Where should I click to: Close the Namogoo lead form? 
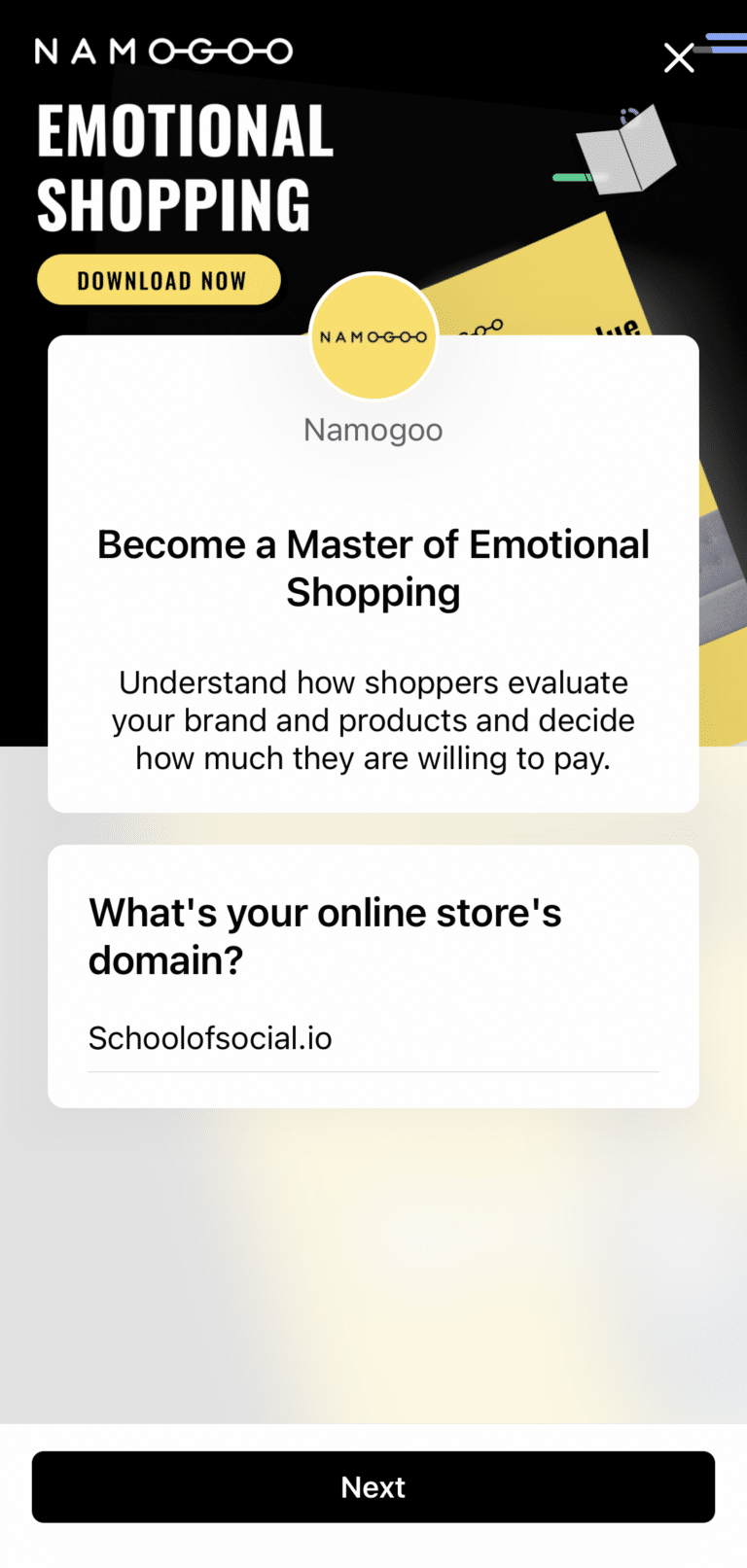[x=679, y=58]
